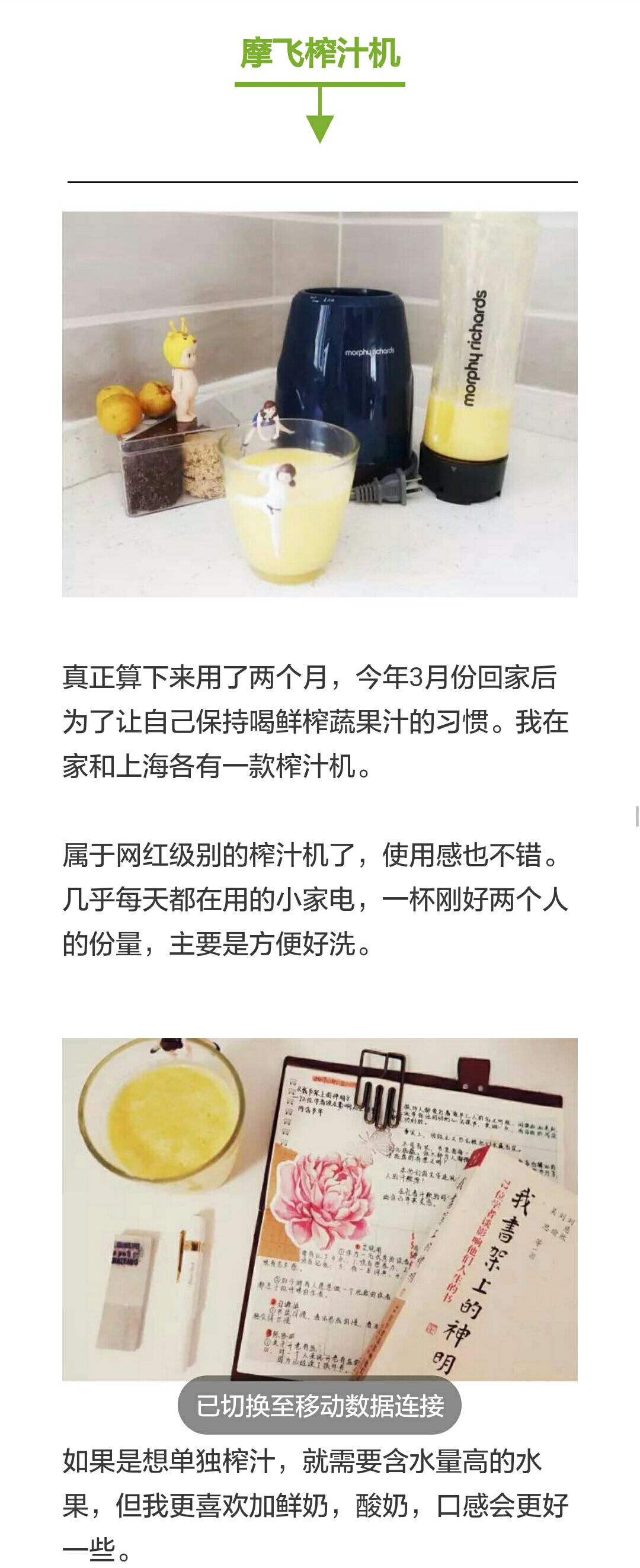View the juice and notebook photo
Viewport: 640px width, 1568px height.
click(319, 1210)
